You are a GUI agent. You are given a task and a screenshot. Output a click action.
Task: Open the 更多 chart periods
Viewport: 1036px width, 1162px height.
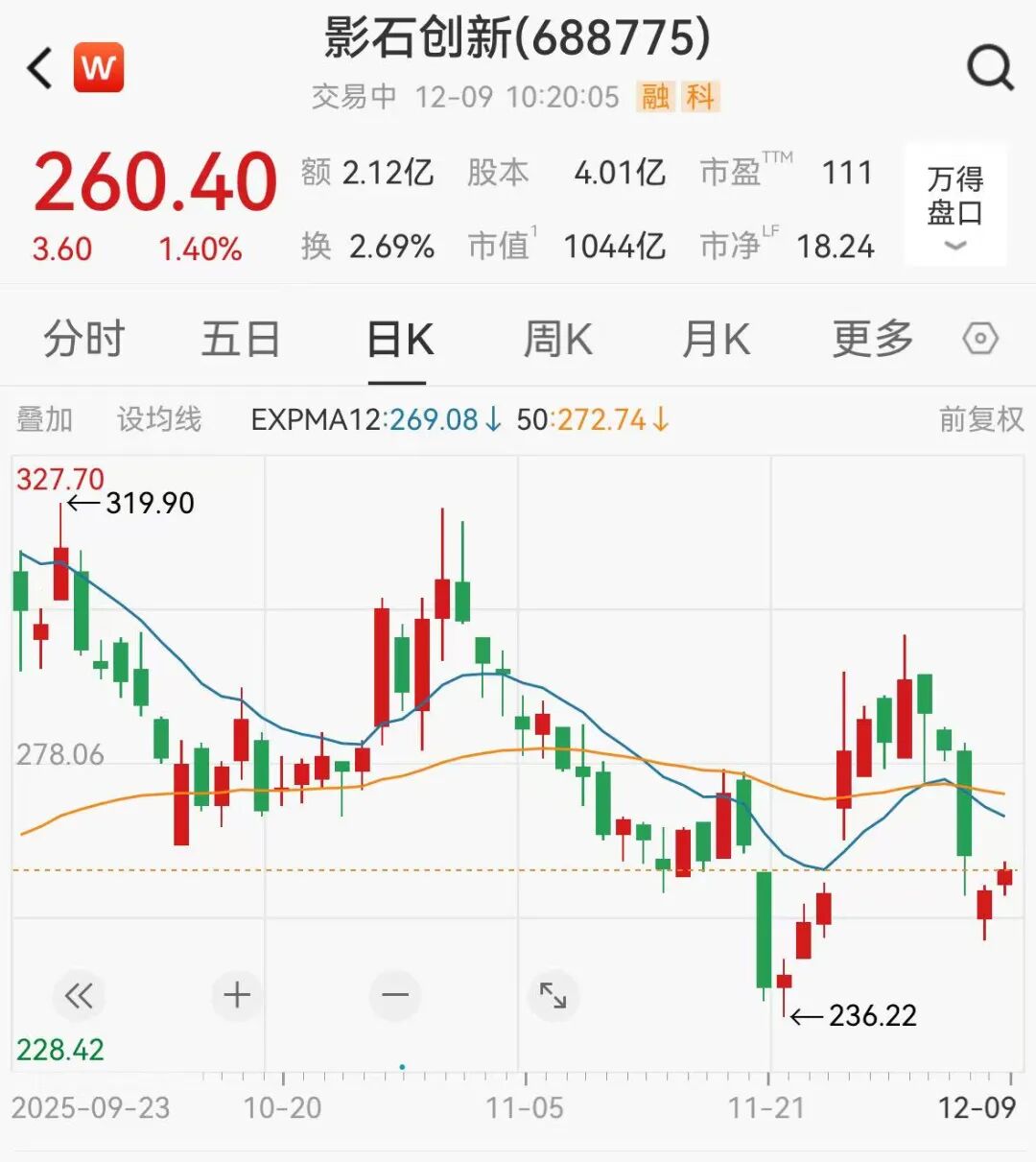pos(872,340)
